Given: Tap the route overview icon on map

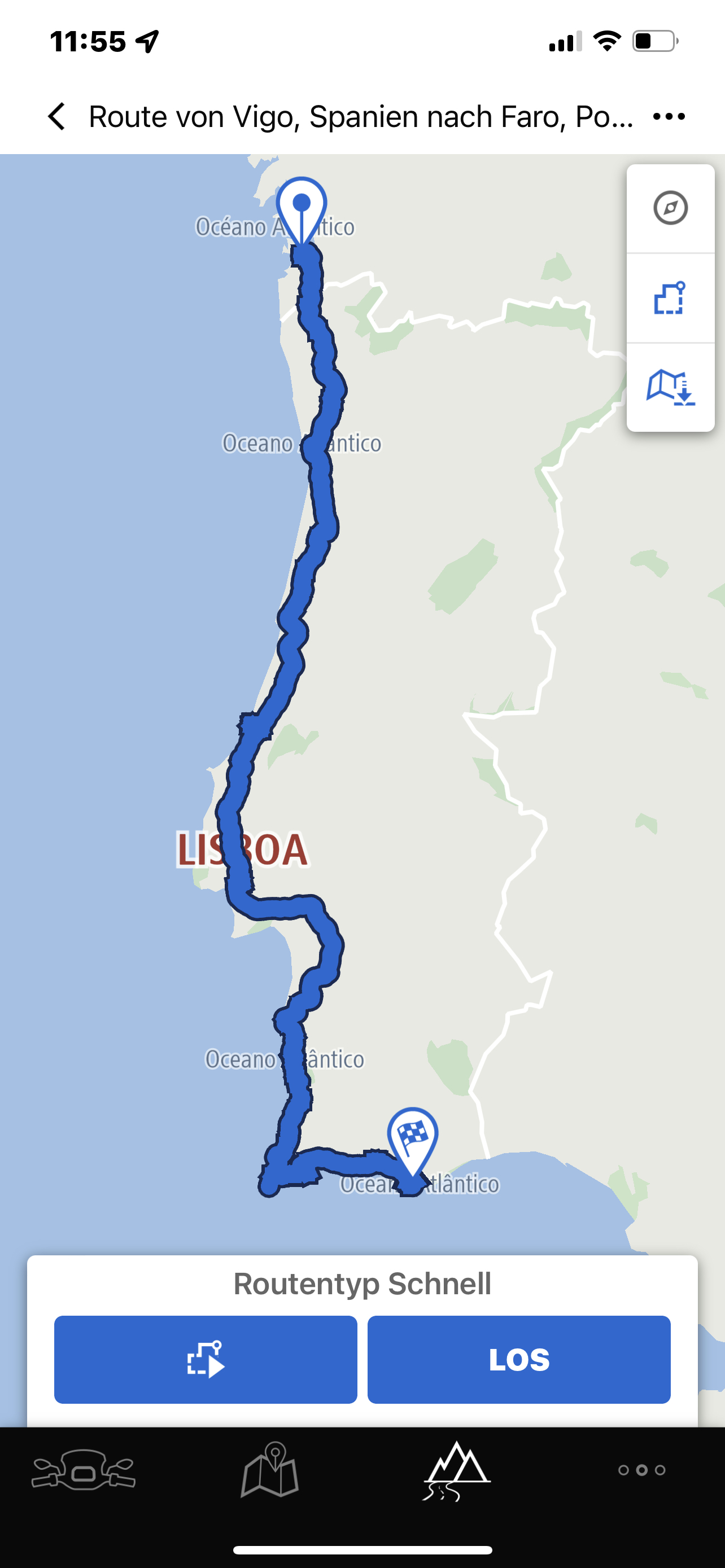Looking at the screenshot, I should coord(670,298).
